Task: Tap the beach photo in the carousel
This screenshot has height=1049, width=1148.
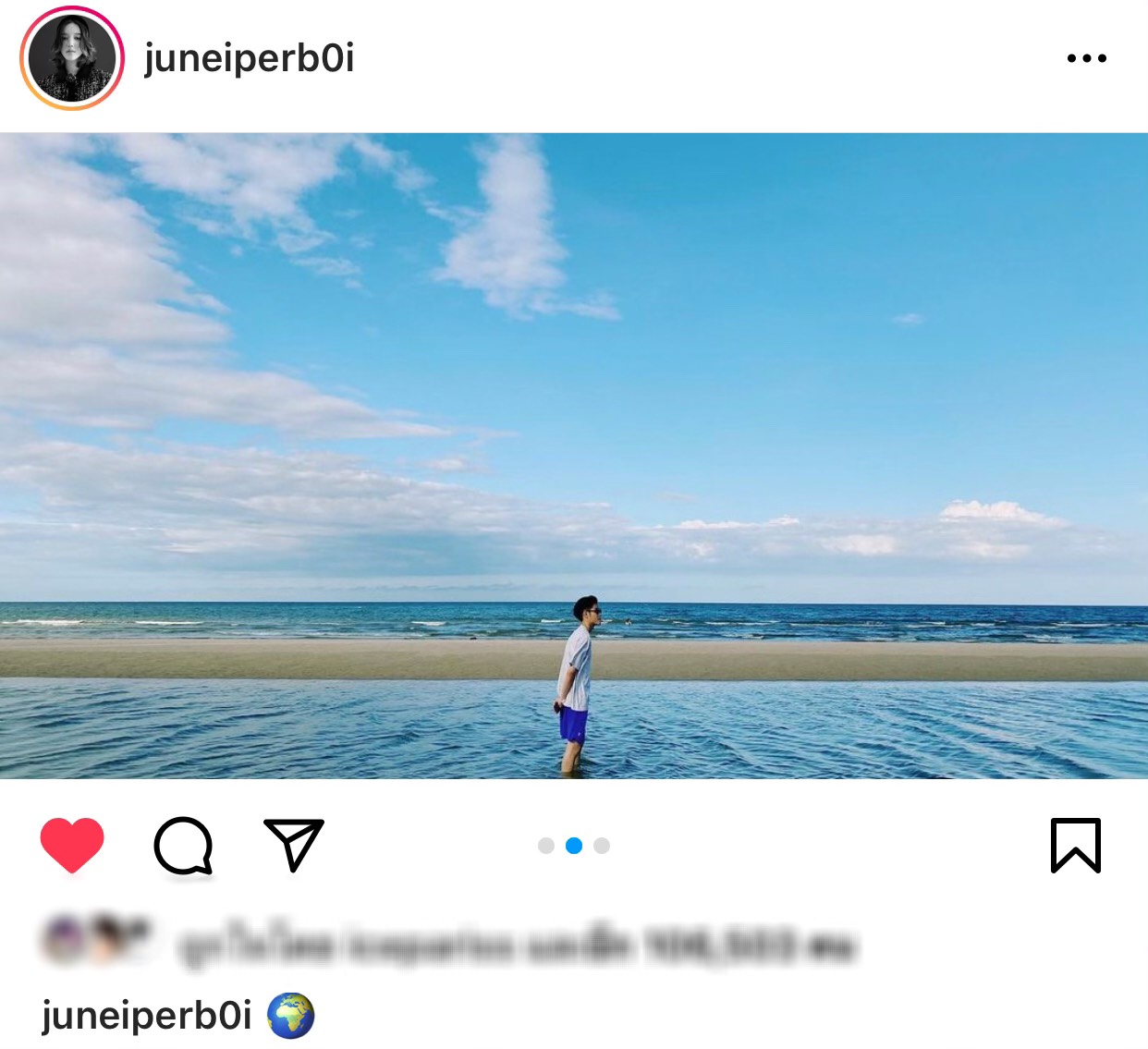Action: pyautogui.click(x=573, y=456)
